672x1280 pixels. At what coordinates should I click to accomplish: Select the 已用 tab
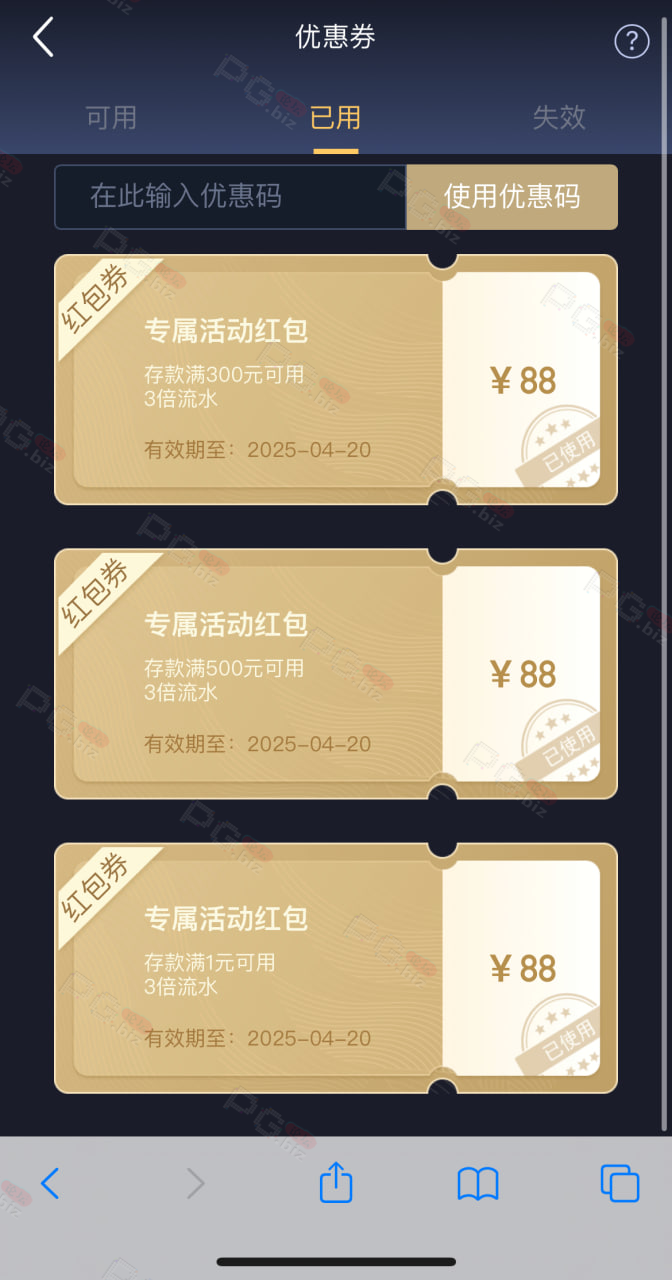tap(335, 117)
